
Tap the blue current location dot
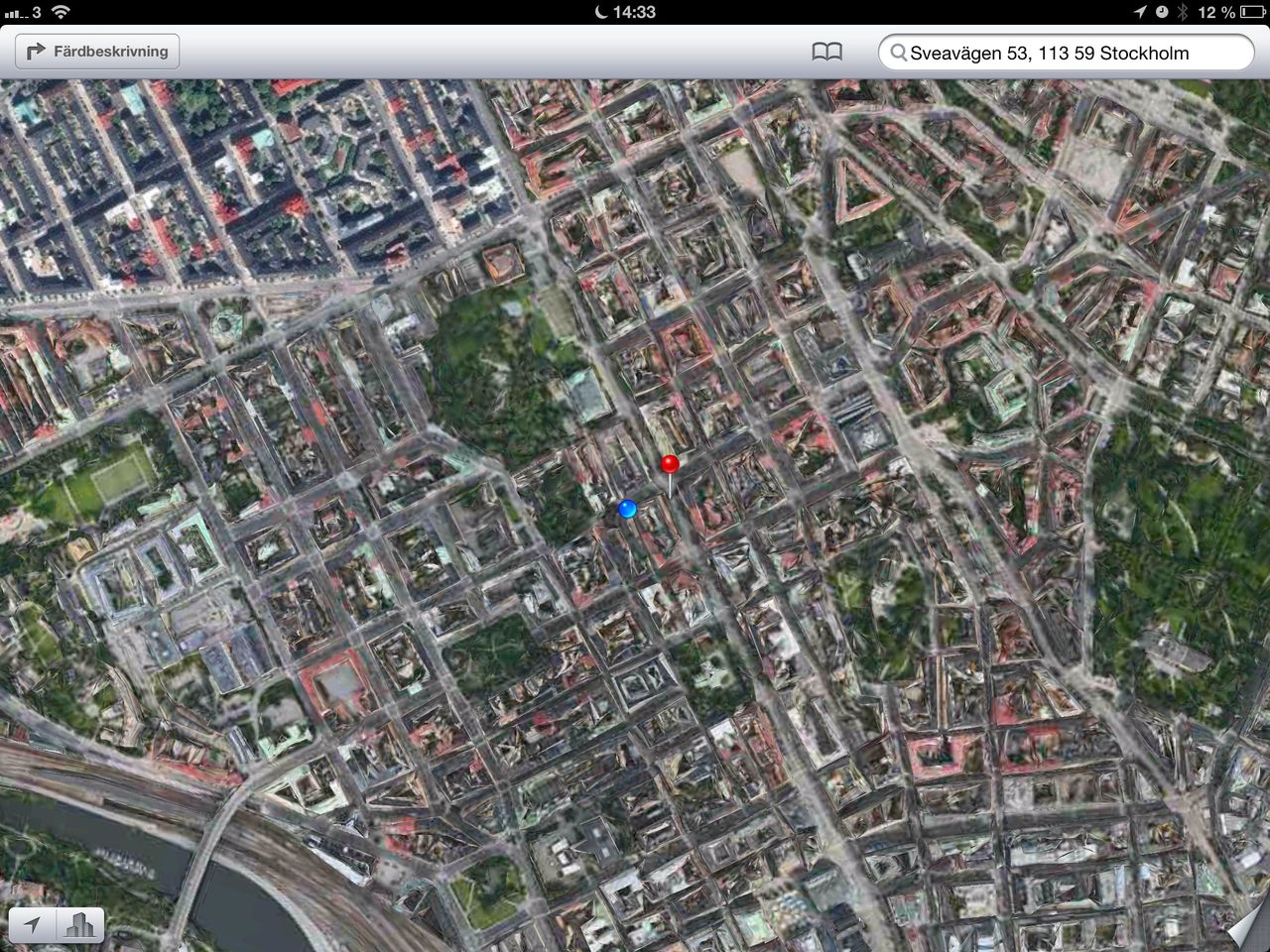click(x=627, y=509)
